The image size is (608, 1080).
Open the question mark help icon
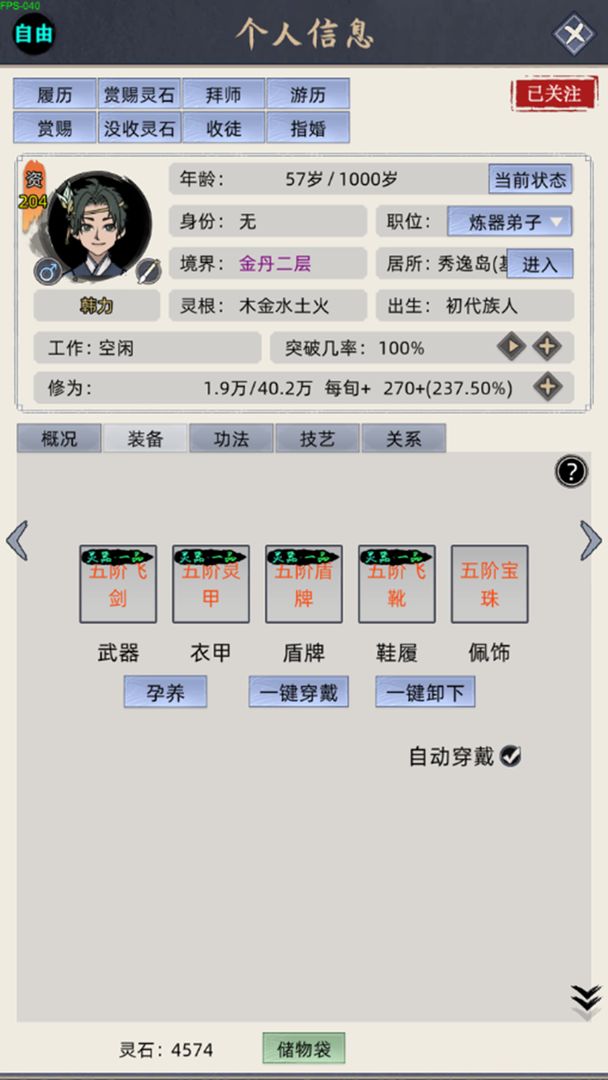point(571,471)
